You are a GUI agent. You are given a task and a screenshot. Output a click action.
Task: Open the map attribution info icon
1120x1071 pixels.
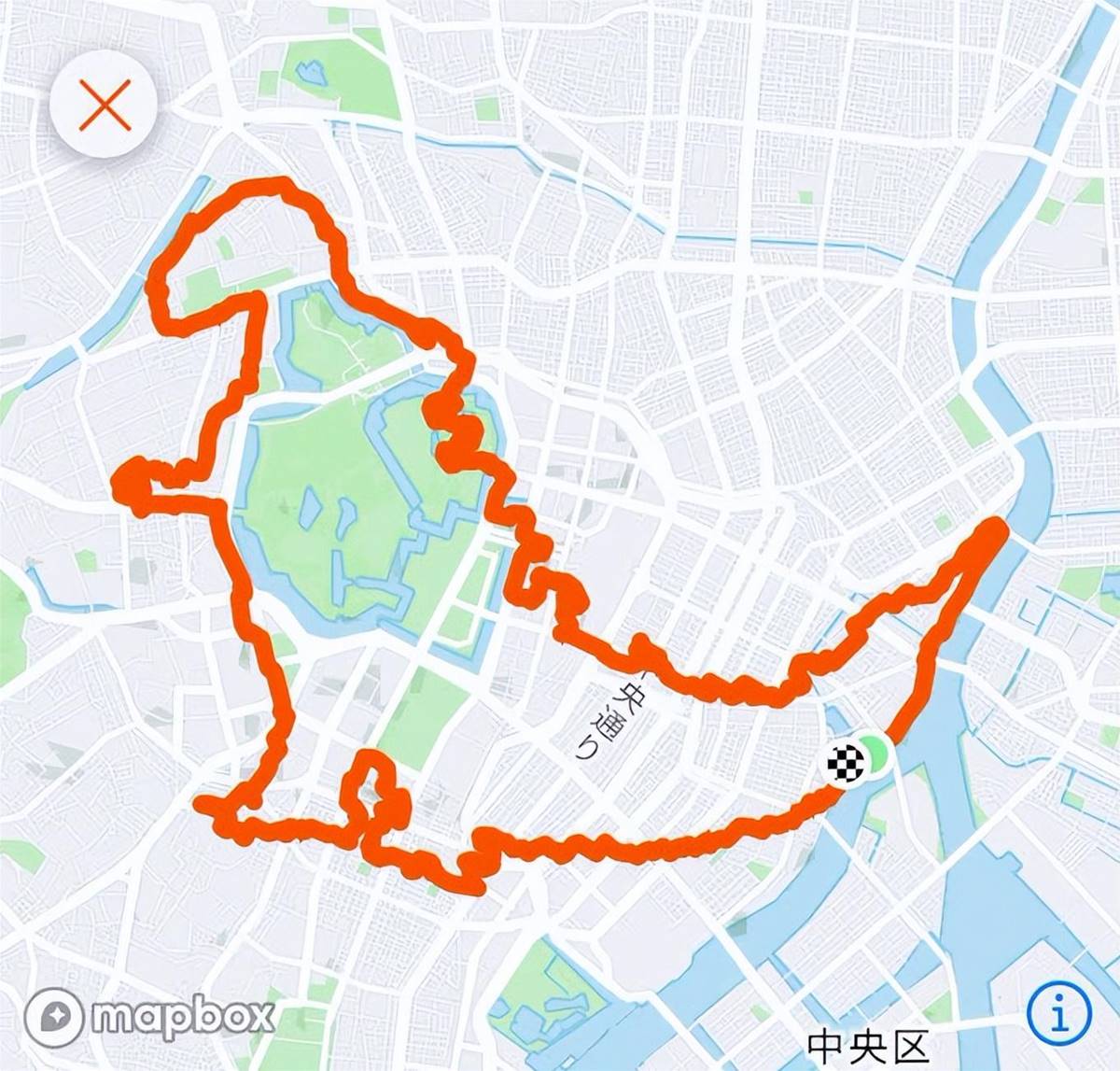click(1058, 1010)
